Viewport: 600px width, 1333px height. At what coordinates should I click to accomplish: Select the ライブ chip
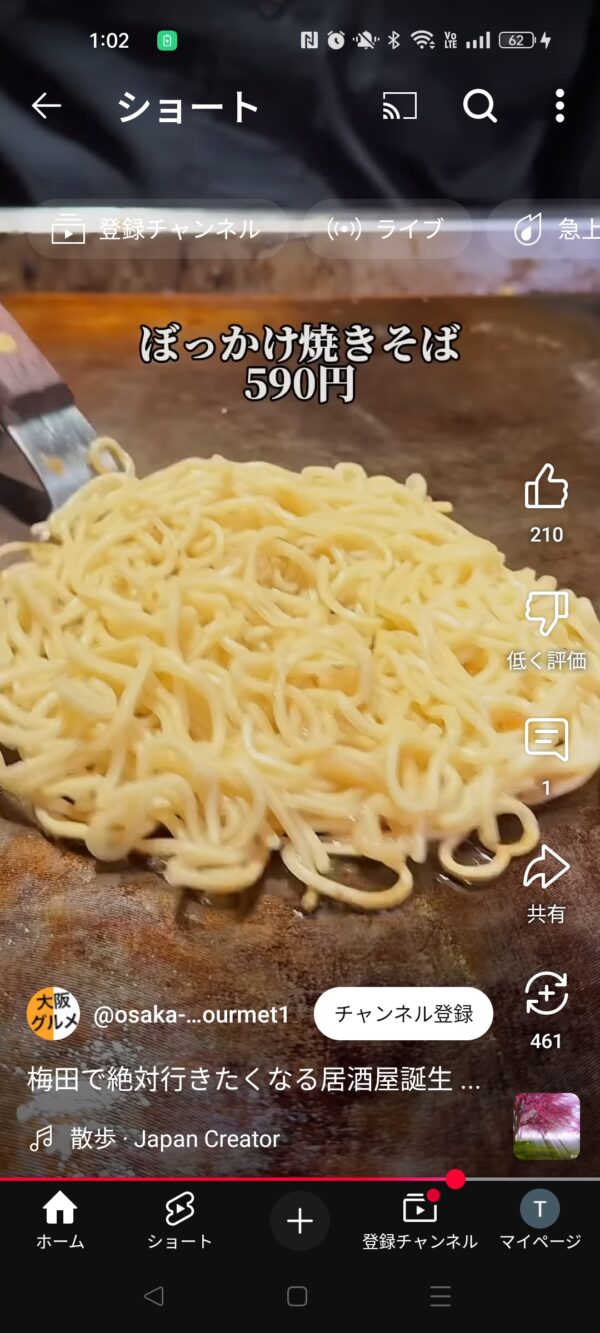(386, 229)
